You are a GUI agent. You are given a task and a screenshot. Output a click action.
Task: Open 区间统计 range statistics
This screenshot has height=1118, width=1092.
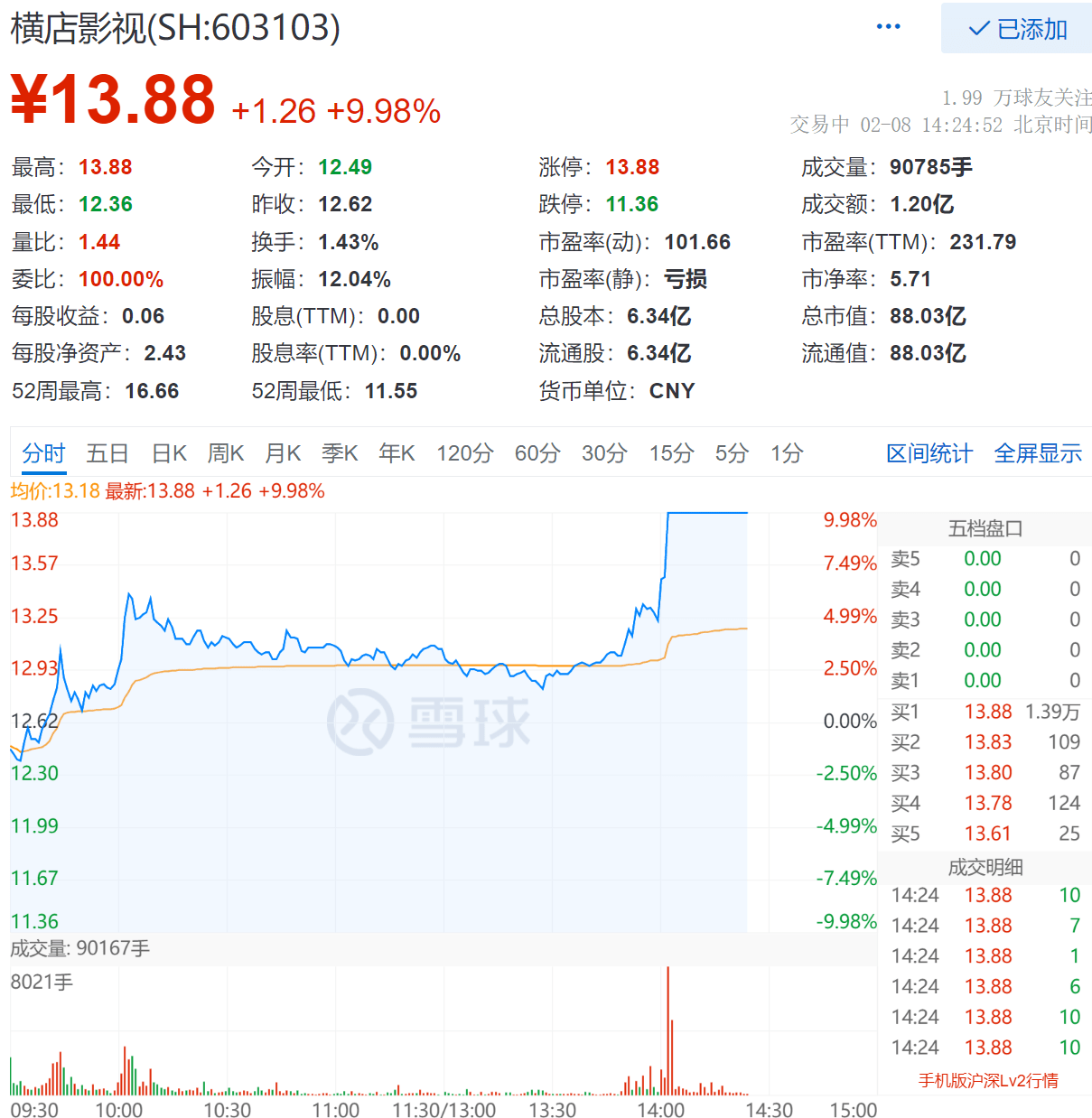coord(929,453)
